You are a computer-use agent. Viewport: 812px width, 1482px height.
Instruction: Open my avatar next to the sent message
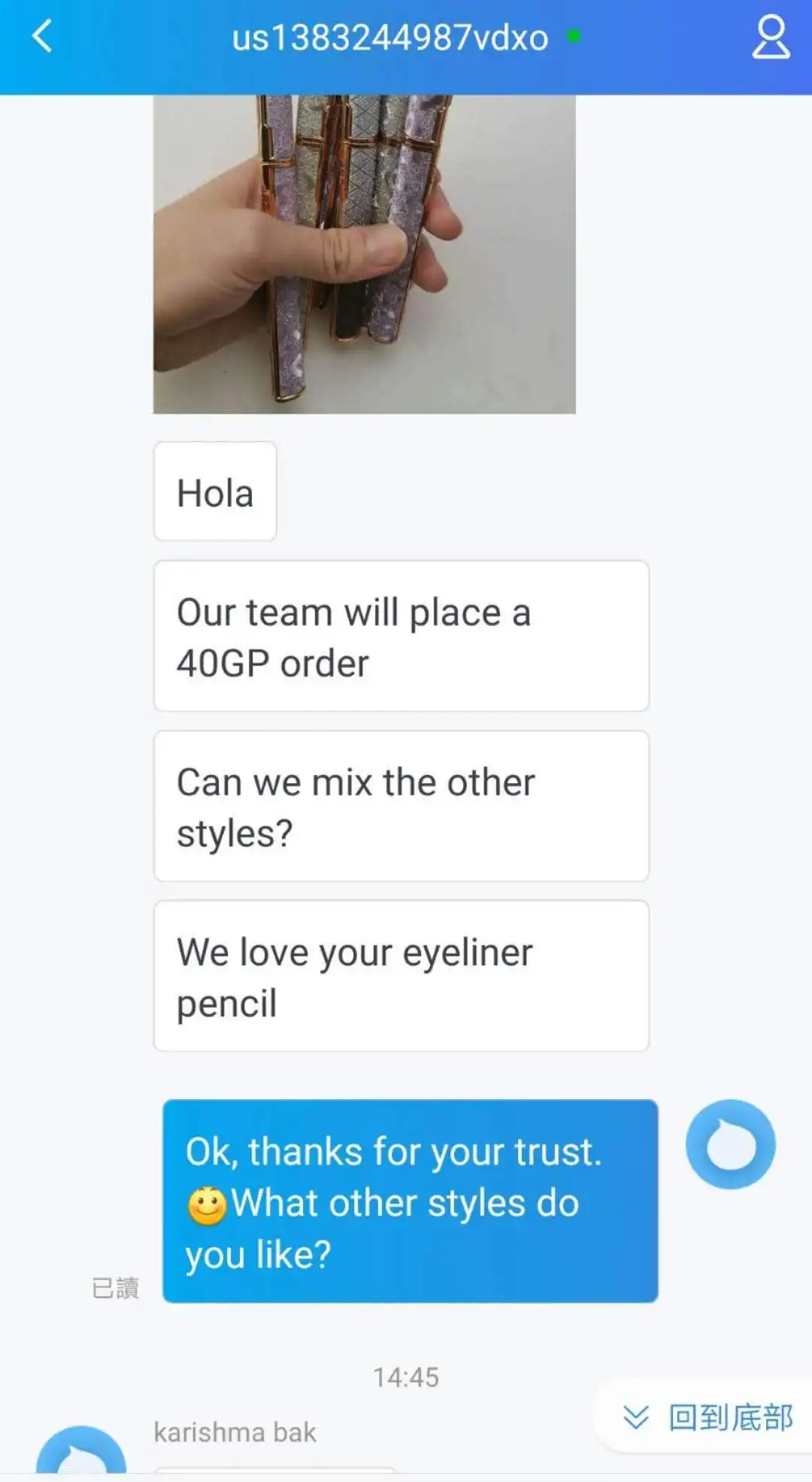coord(730,1144)
